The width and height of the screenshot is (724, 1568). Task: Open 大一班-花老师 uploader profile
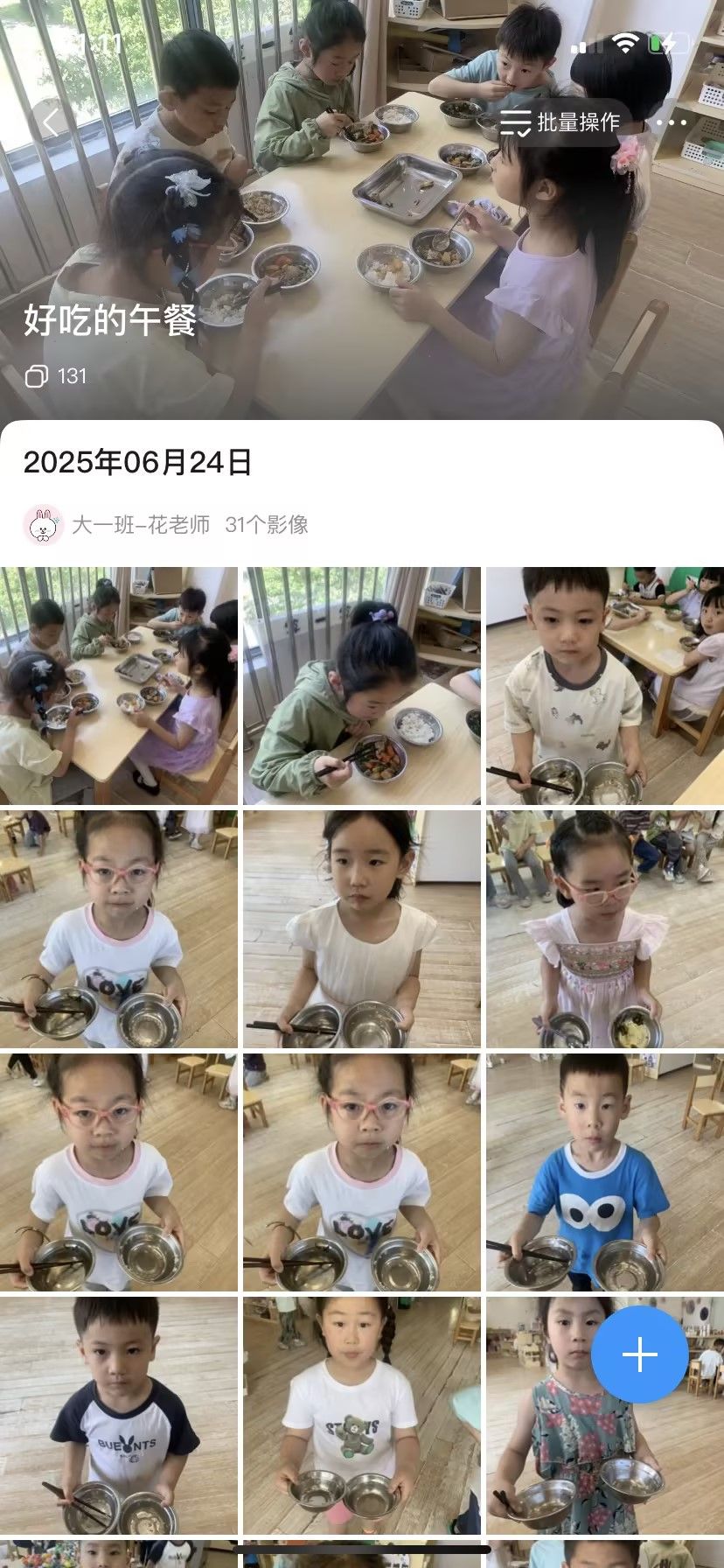pyautogui.click(x=140, y=525)
